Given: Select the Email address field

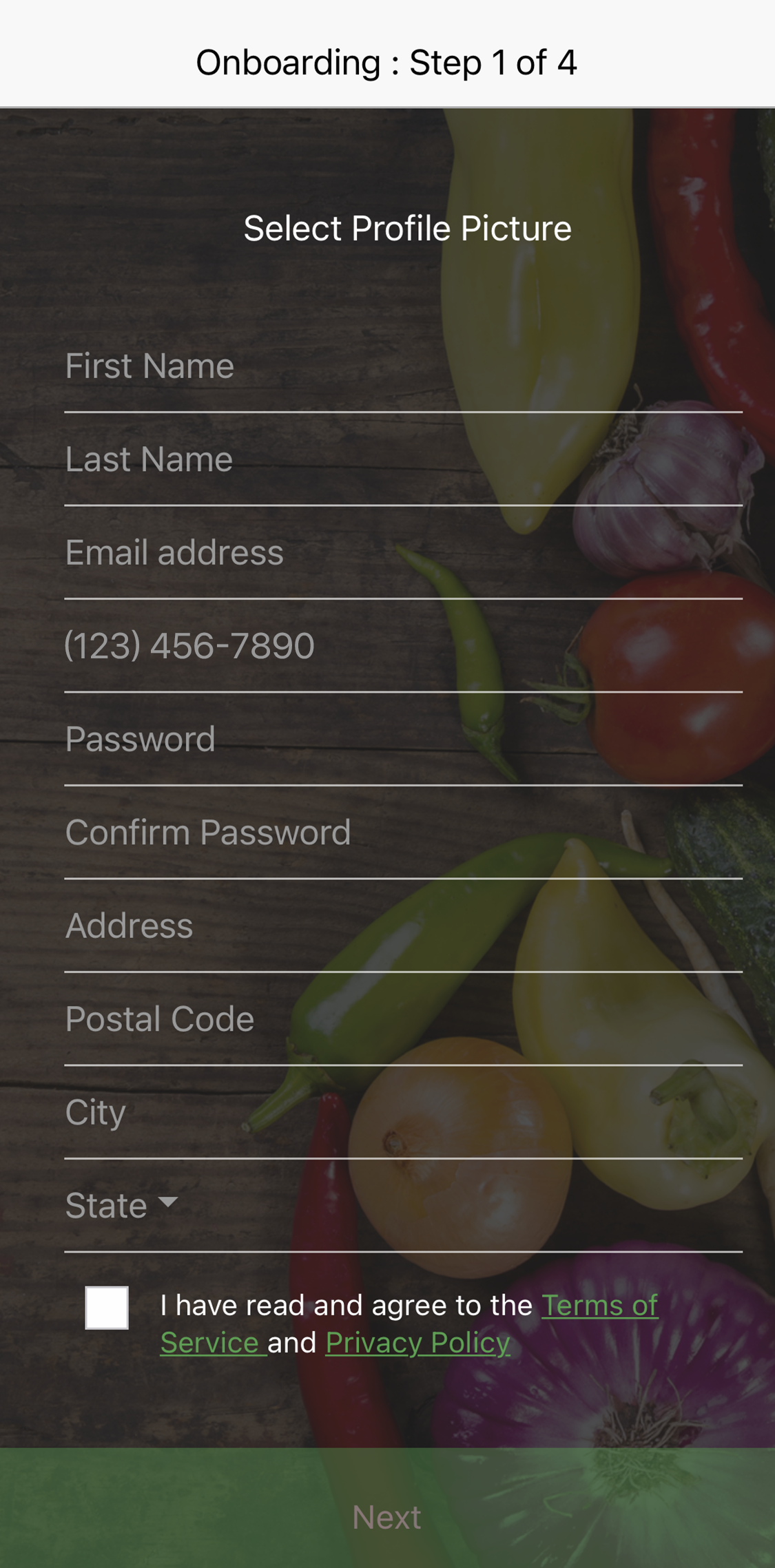Looking at the screenshot, I should 403,553.
